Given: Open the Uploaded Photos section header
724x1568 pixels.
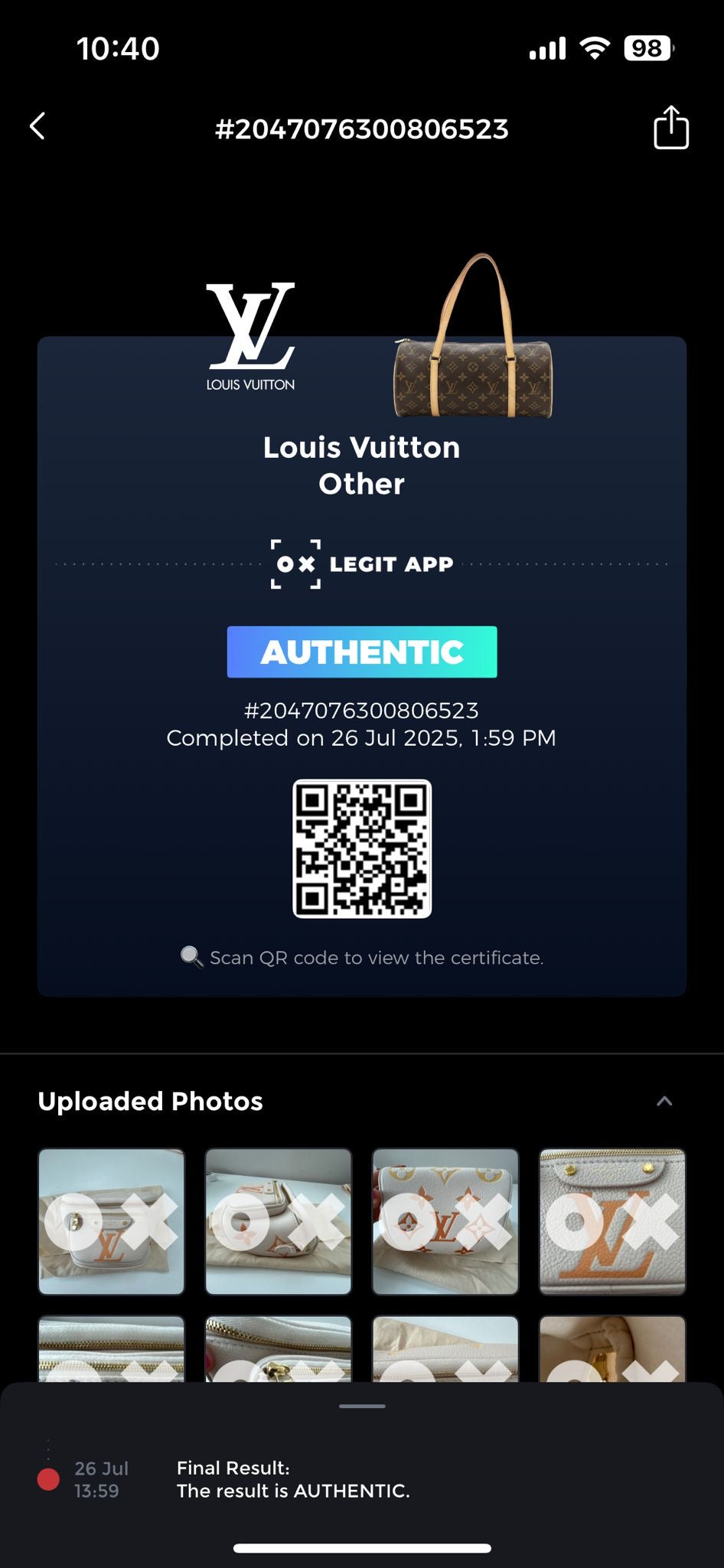Looking at the screenshot, I should [150, 1100].
